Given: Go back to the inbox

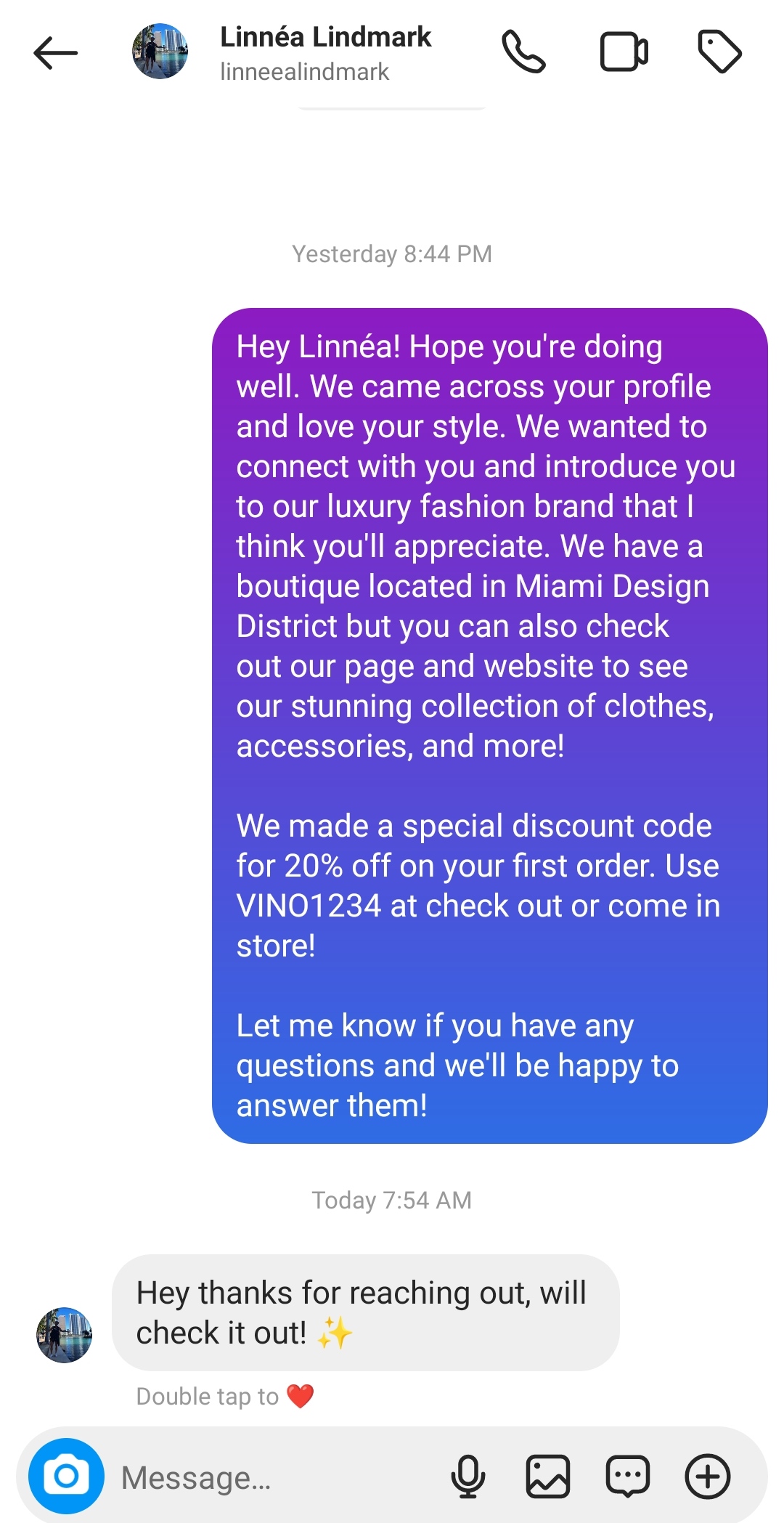Looking at the screenshot, I should click(x=55, y=53).
